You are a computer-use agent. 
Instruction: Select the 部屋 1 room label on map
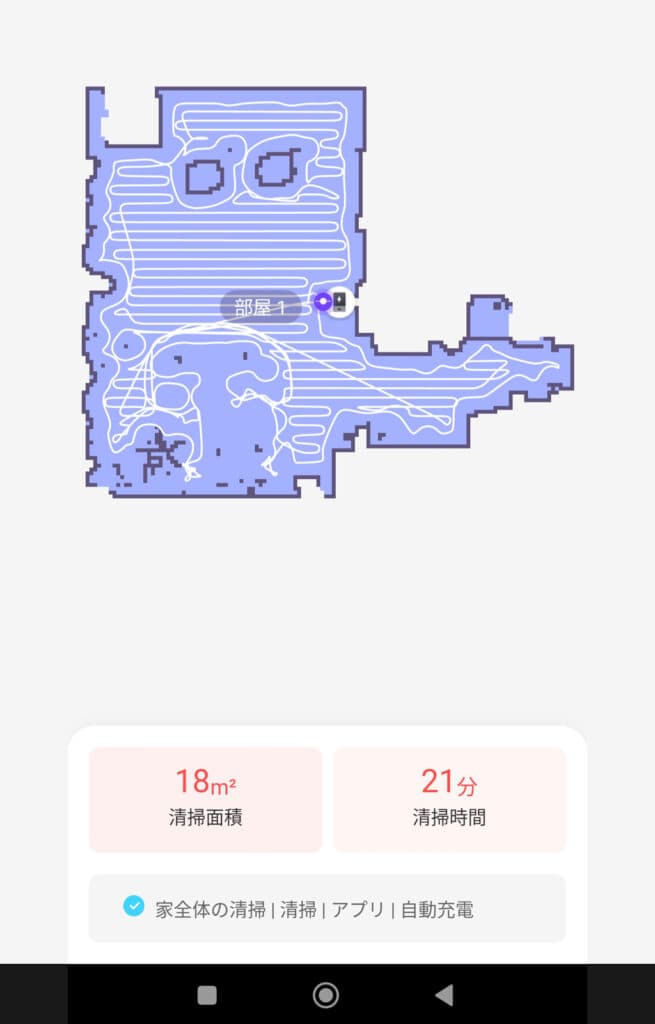click(260, 307)
